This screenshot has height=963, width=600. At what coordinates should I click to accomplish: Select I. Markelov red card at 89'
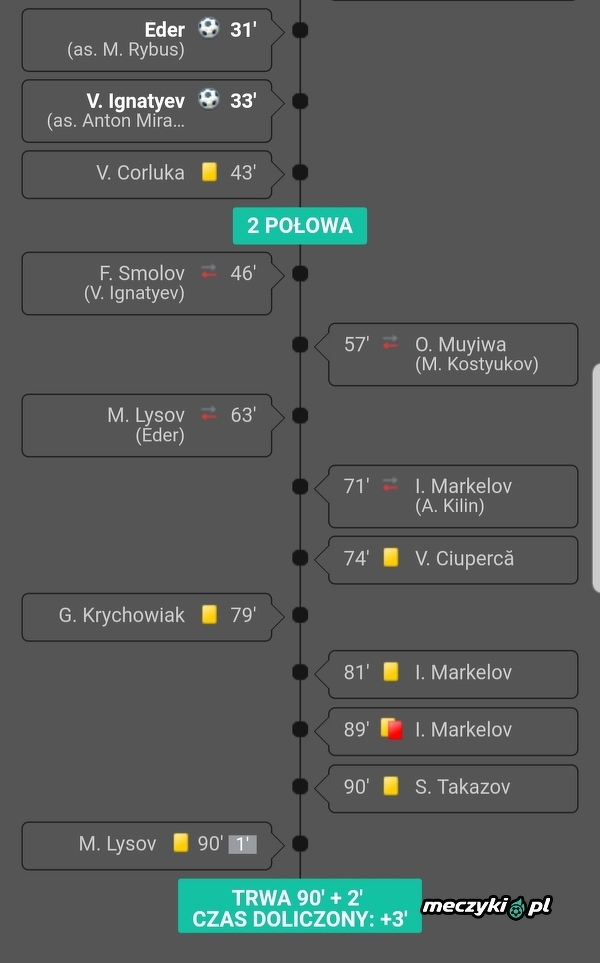[453, 730]
